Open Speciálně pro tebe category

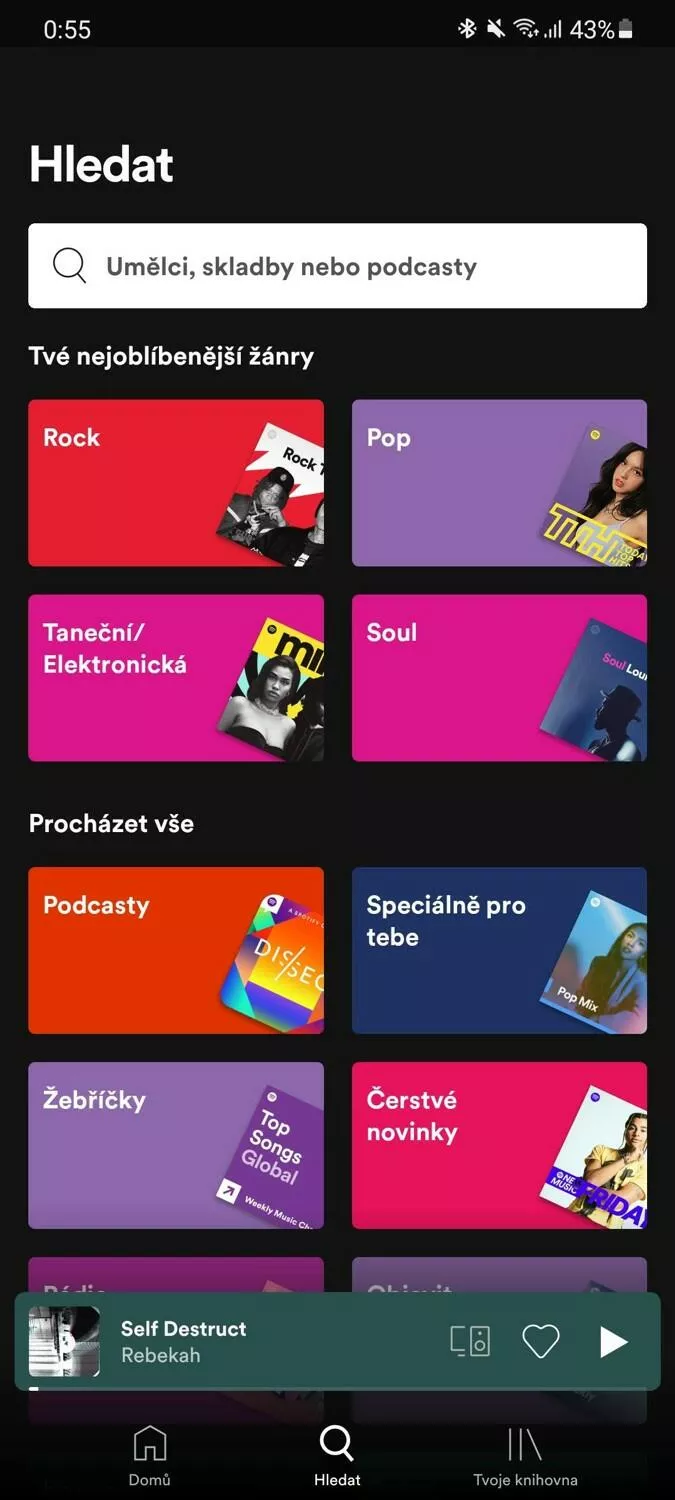pos(499,950)
